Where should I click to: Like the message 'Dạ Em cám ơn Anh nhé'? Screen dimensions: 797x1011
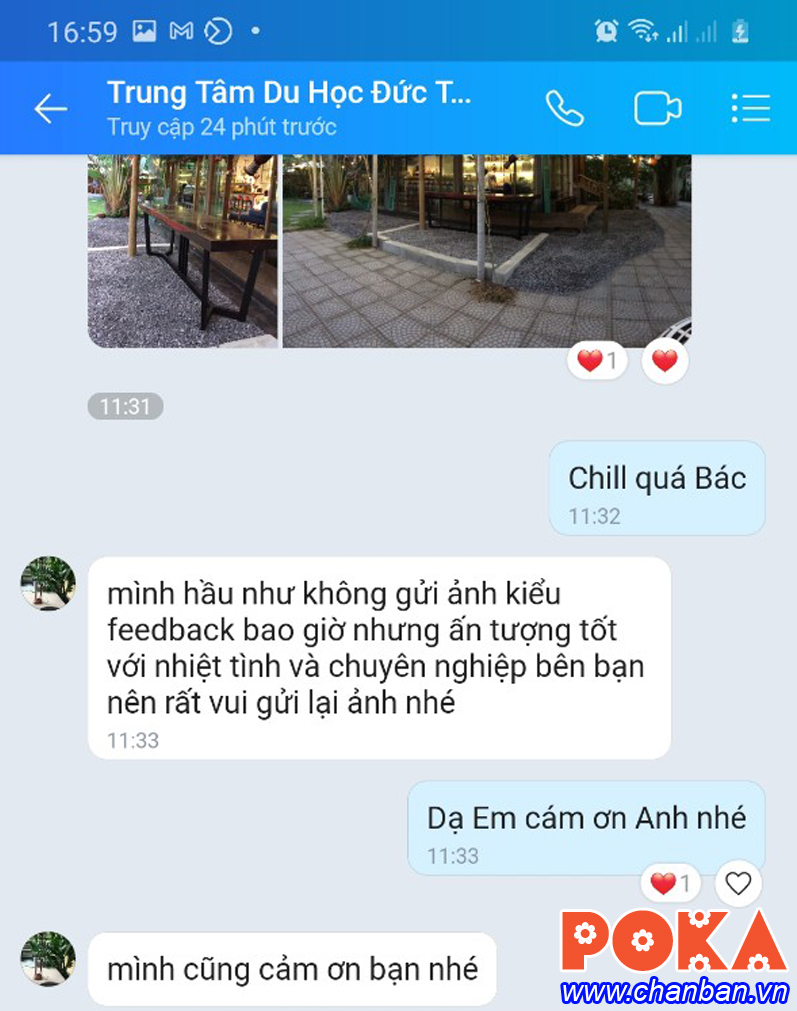[738, 883]
